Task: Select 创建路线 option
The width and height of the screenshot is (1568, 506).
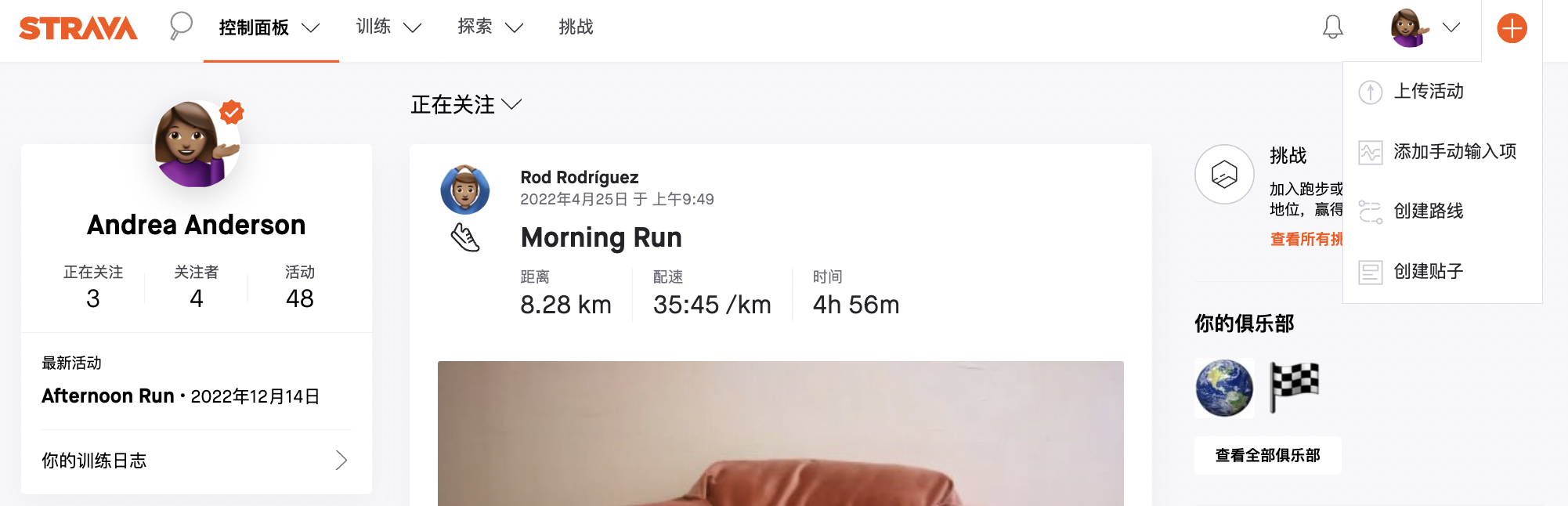Action: pyautogui.click(x=1428, y=211)
